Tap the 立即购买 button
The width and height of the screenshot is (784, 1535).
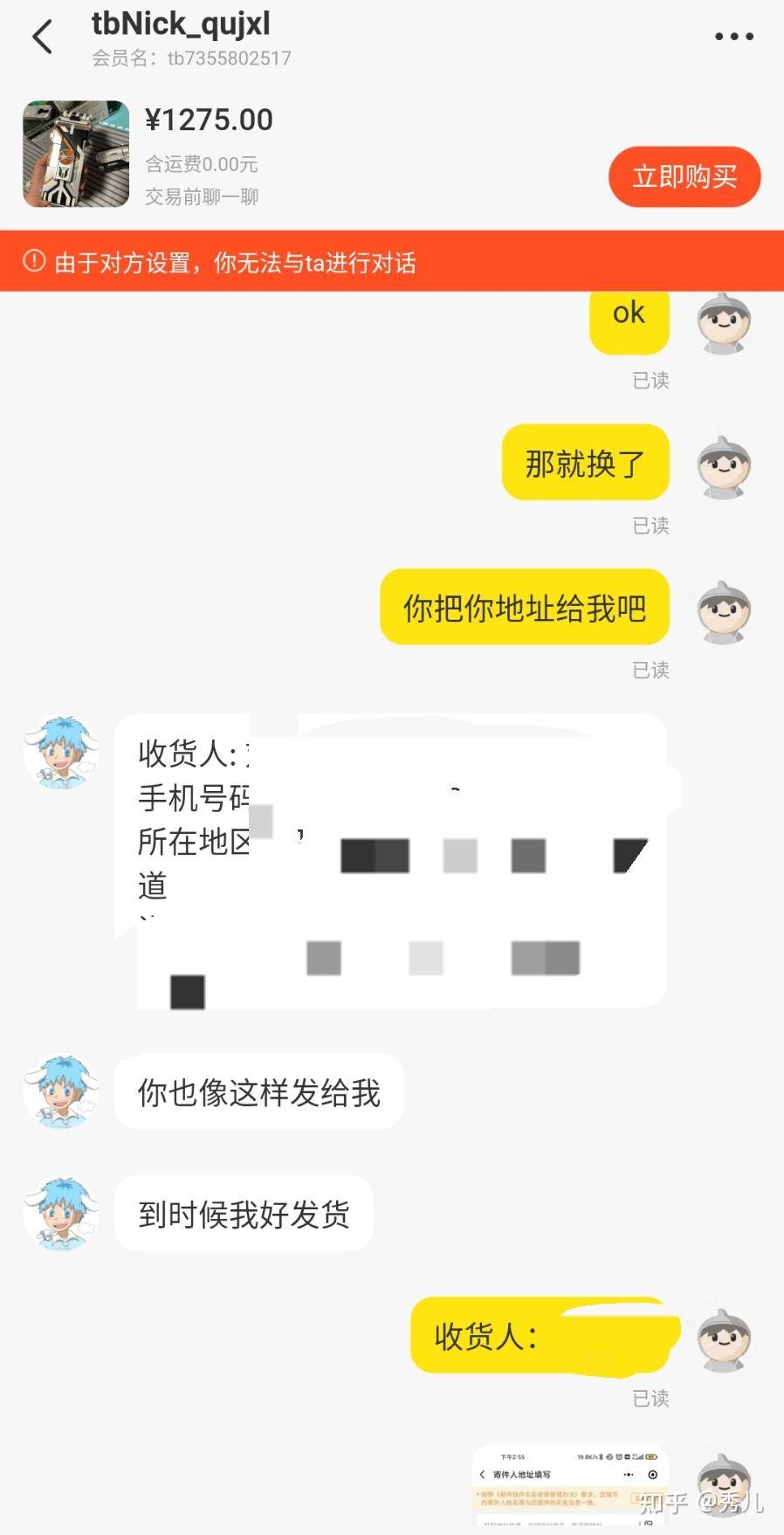pyautogui.click(x=684, y=177)
